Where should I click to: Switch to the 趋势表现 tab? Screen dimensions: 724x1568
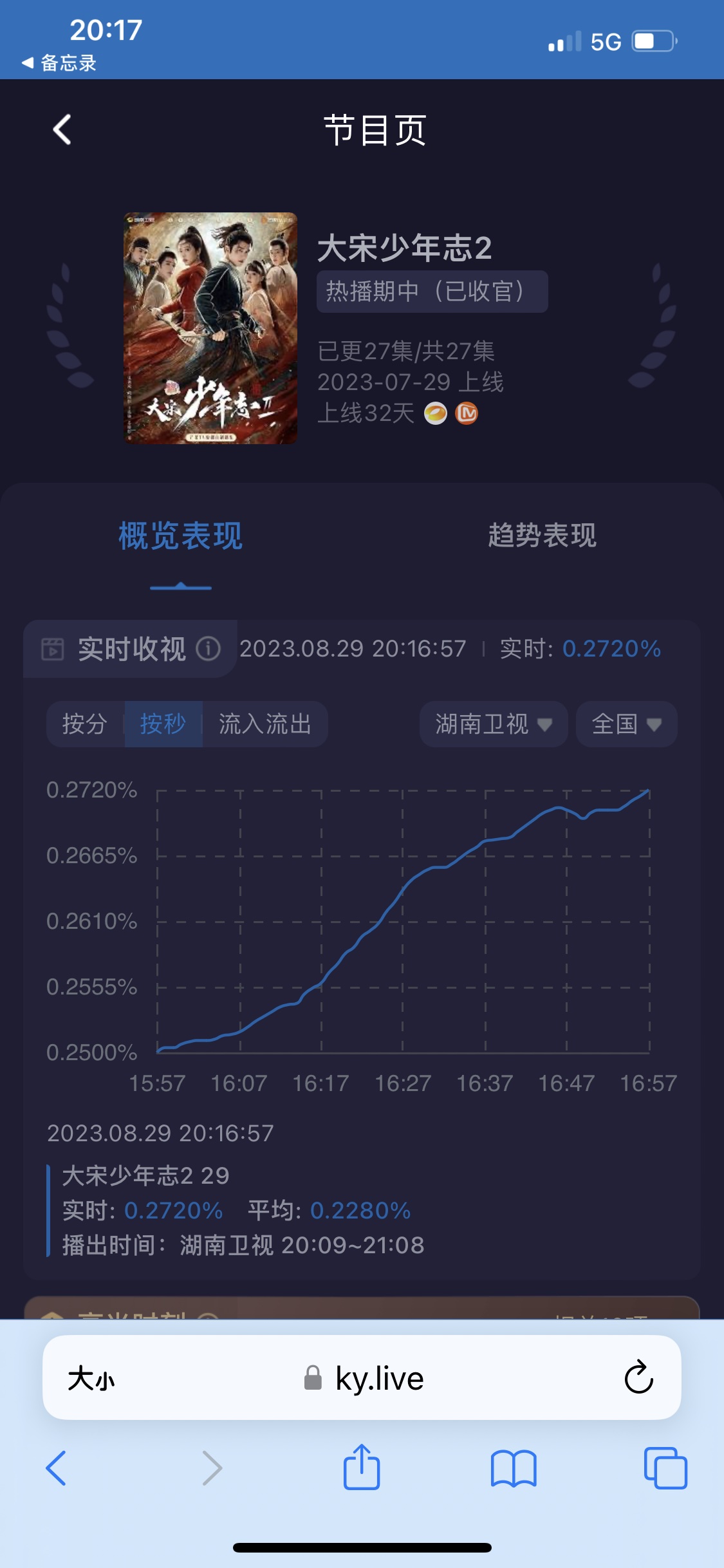point(542,535)
